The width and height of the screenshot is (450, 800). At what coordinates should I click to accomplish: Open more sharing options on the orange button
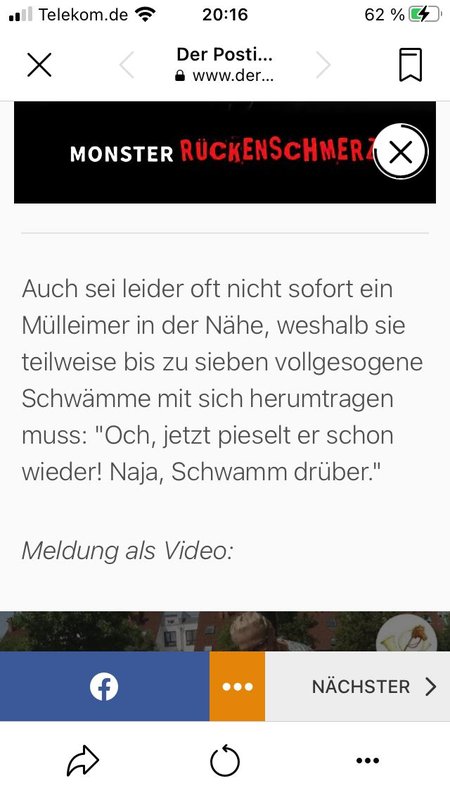[237, 686]
